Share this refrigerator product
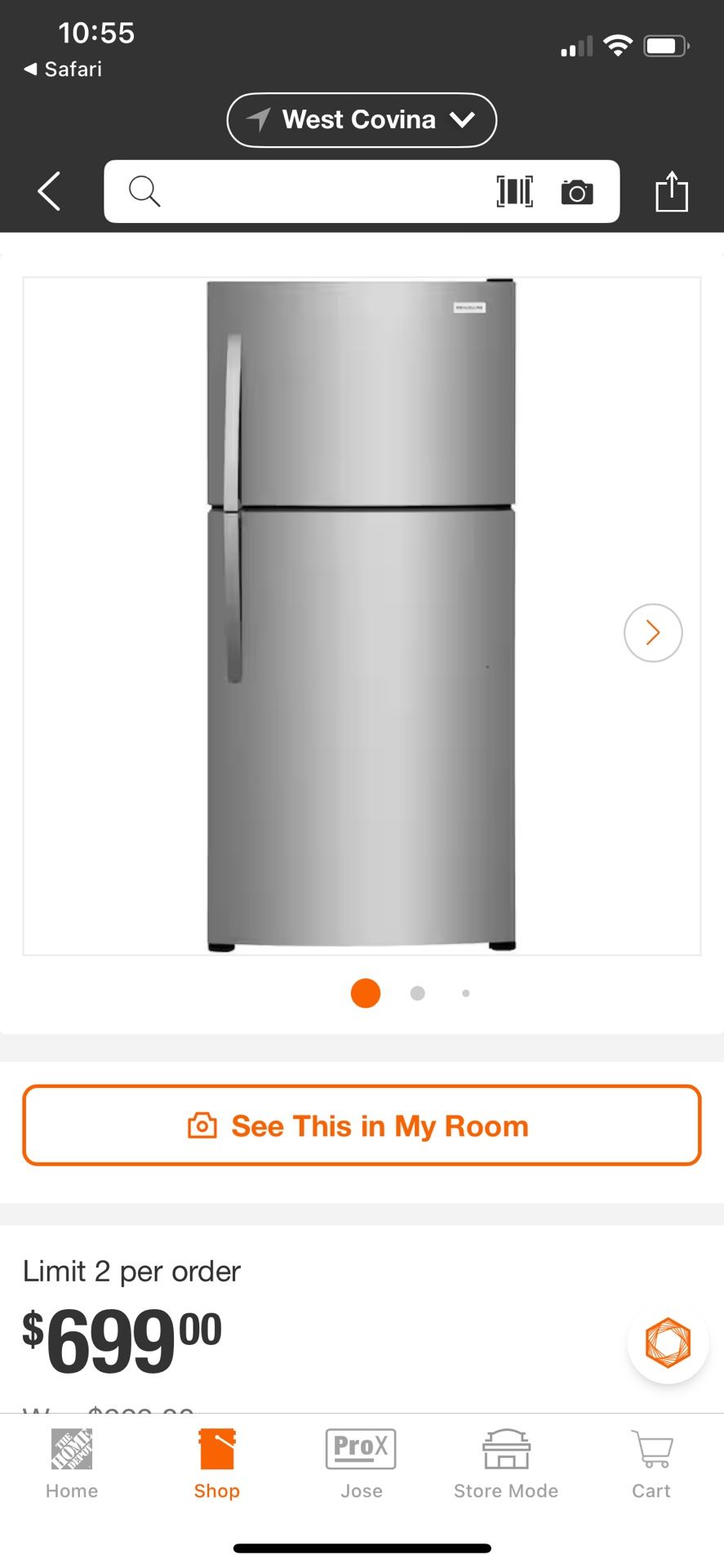Viewport: 724px width, 1568px height. point(672,191)
